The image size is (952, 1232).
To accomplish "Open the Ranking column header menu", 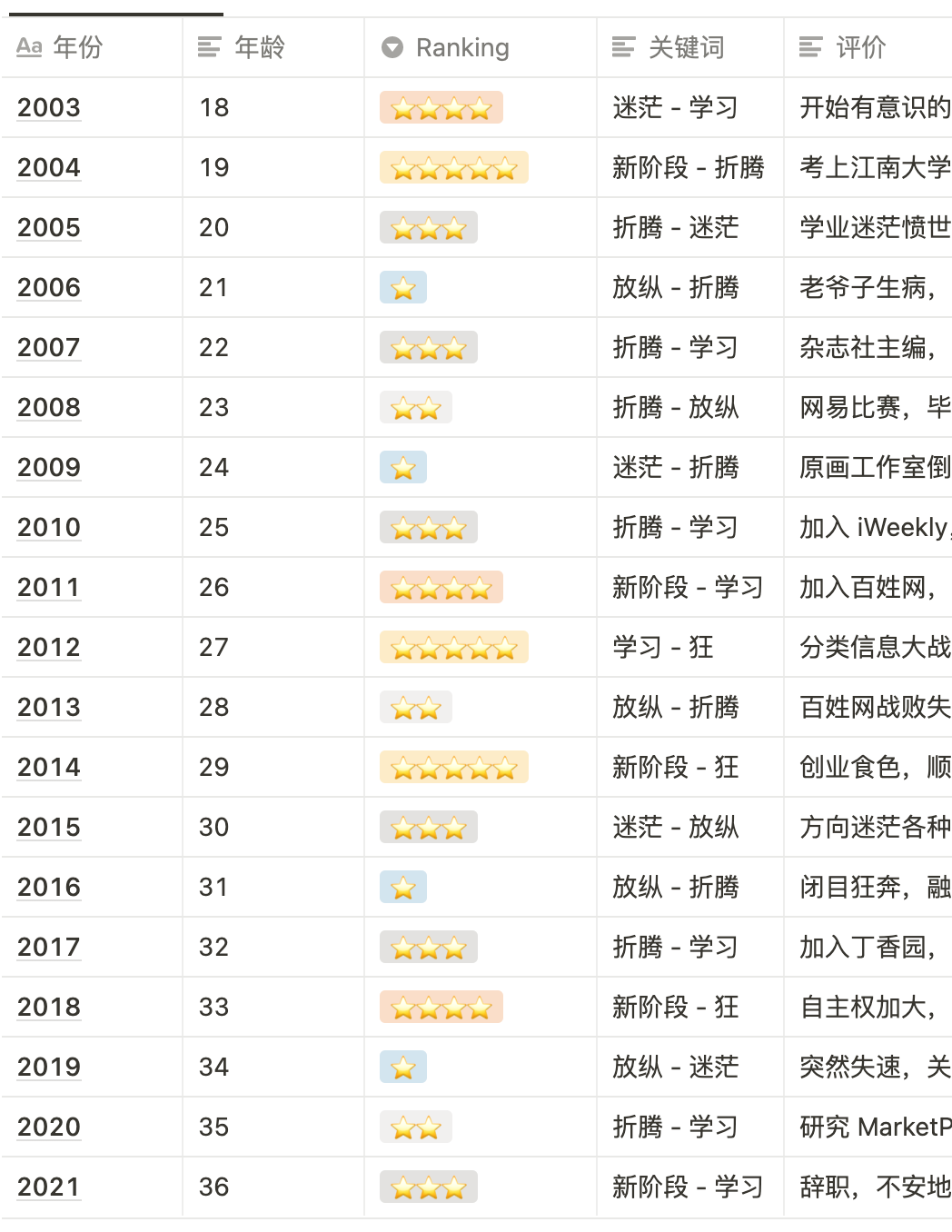I will [x=481, y=47].
